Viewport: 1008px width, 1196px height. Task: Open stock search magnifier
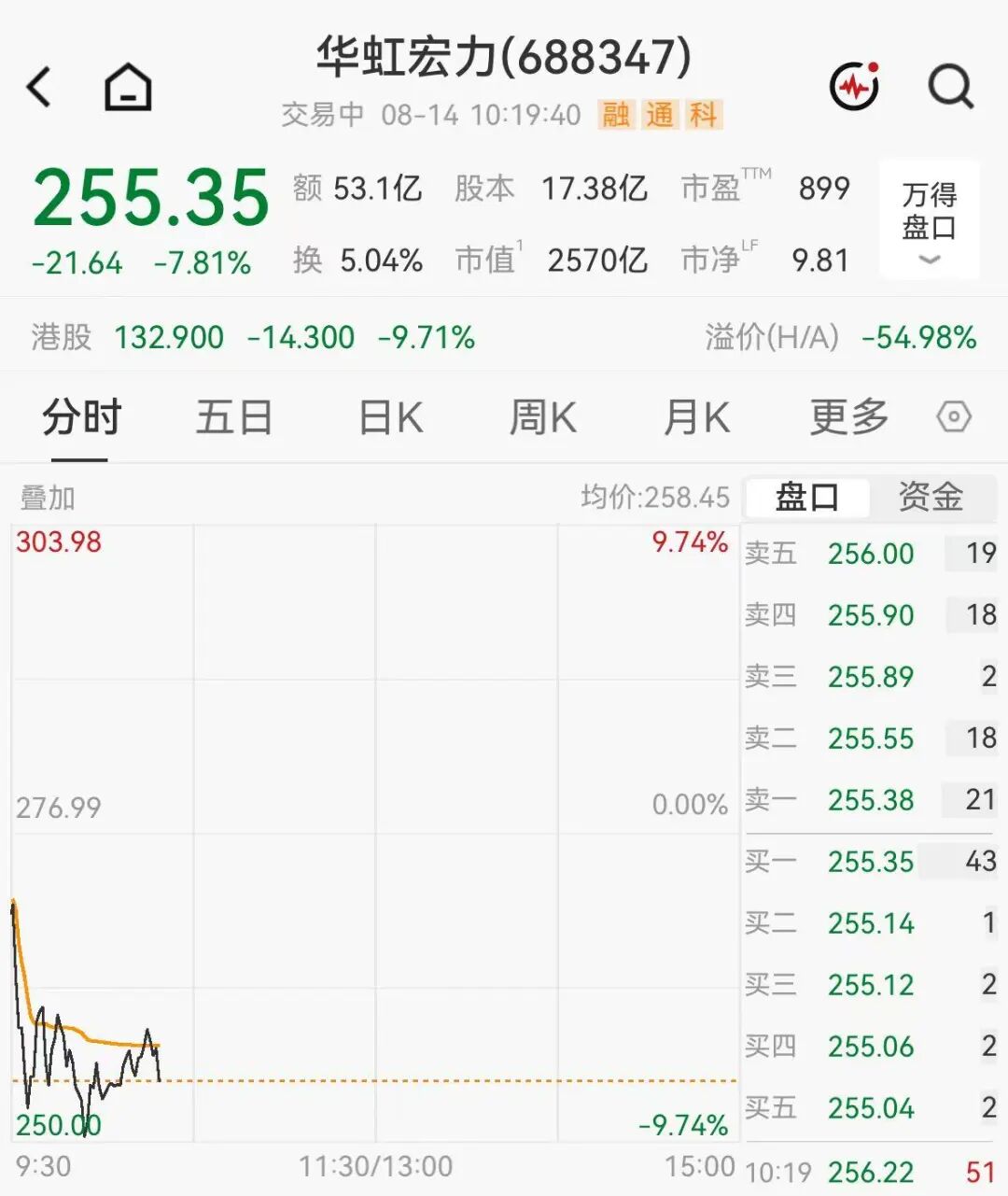[x=951, y=87]
